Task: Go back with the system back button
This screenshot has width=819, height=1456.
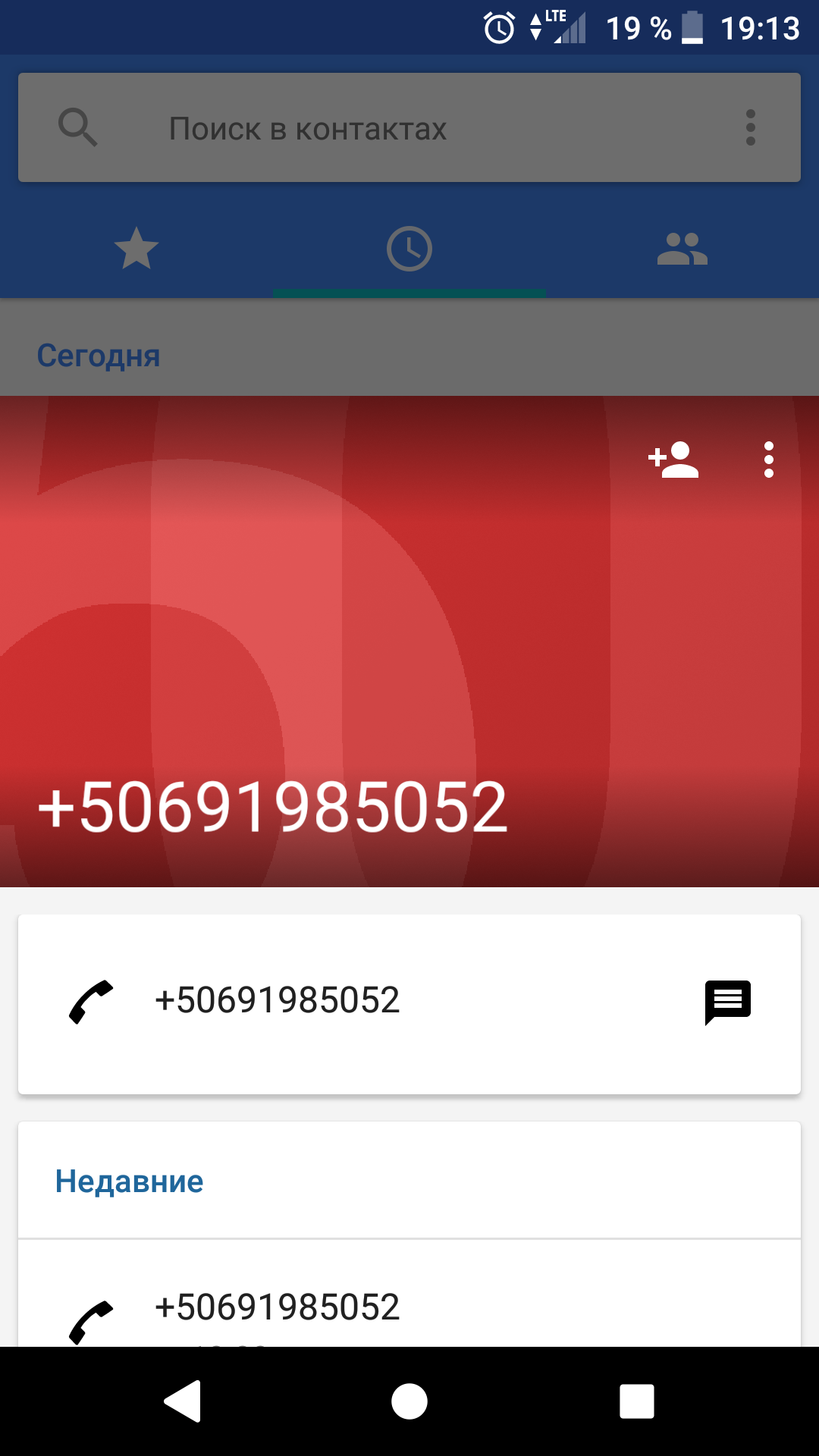Action: 182,1401
